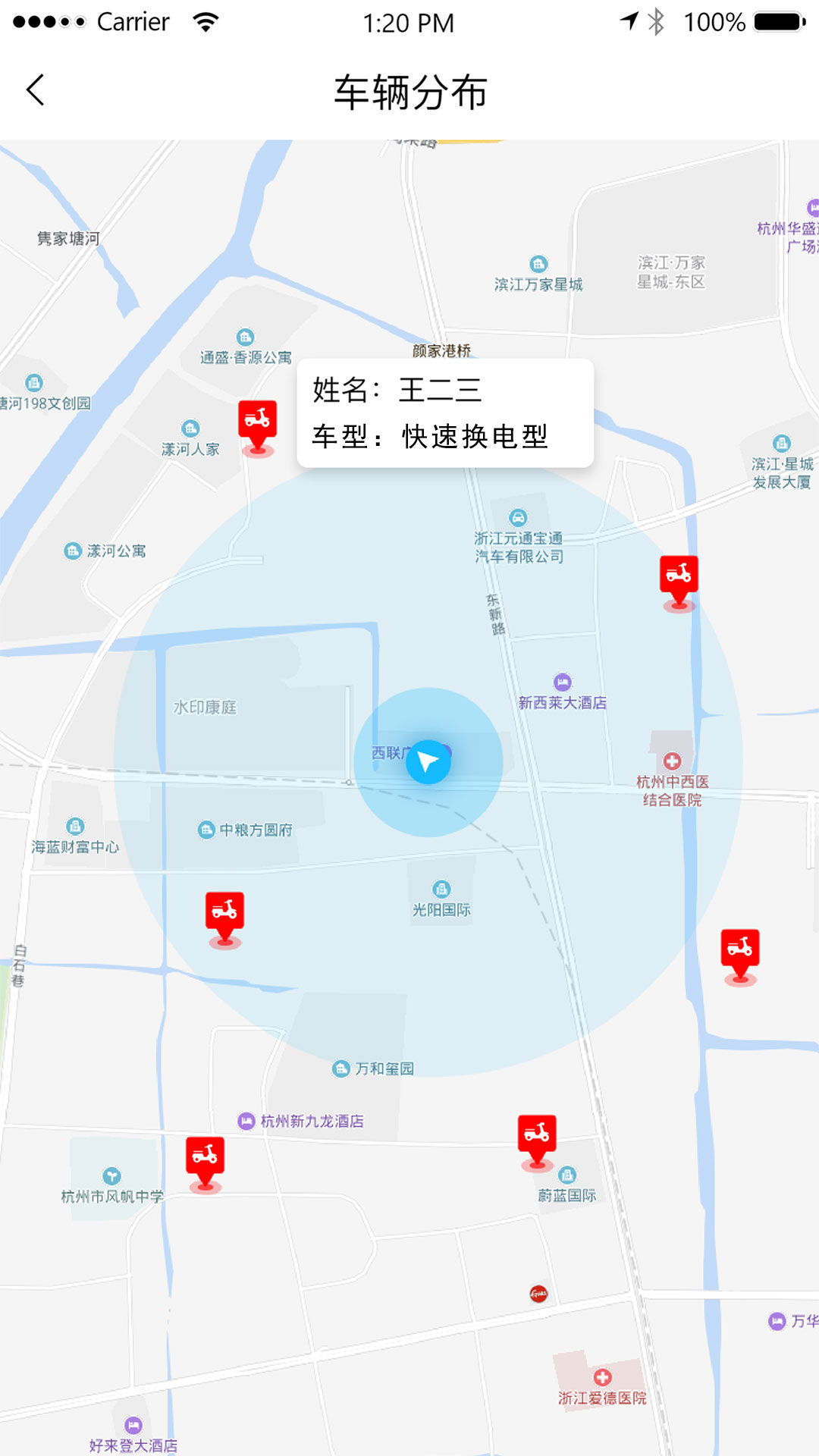Viewport: 819px width, 1456px height.
Task: Go back from 车辆分布 screen
Action: pyautogui.click(x=35, y=90)
